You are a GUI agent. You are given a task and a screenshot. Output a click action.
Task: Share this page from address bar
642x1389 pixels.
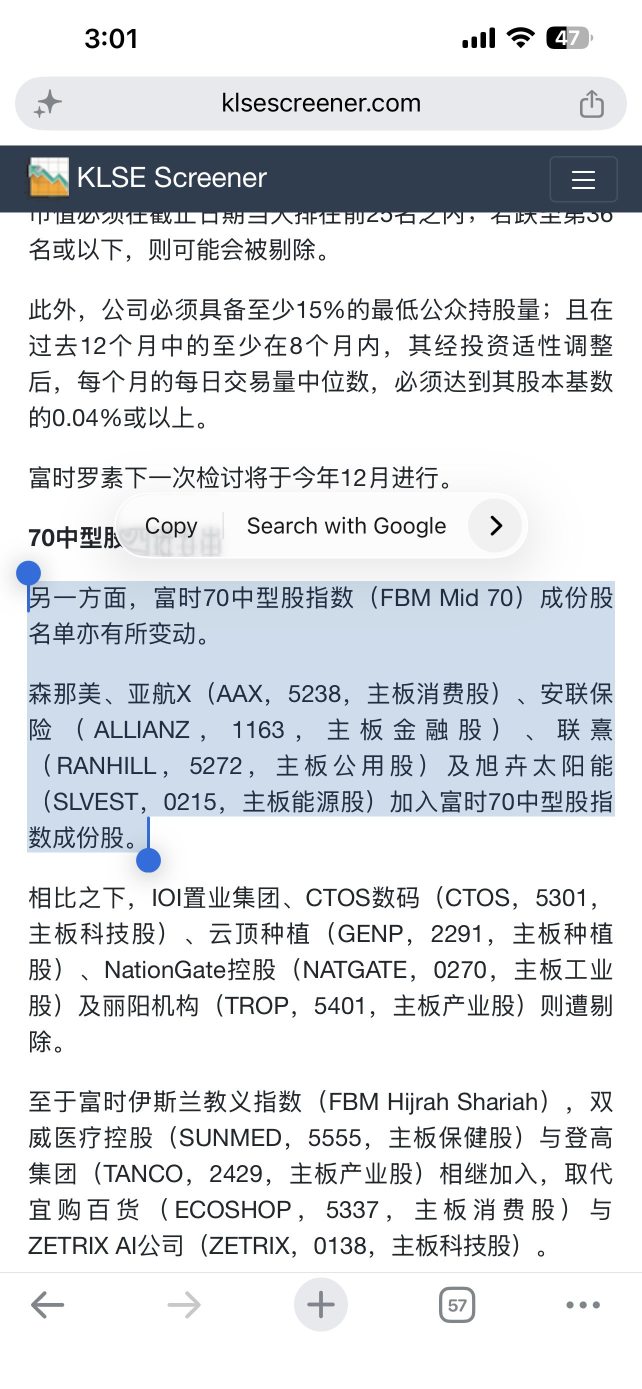coord(592,103)
